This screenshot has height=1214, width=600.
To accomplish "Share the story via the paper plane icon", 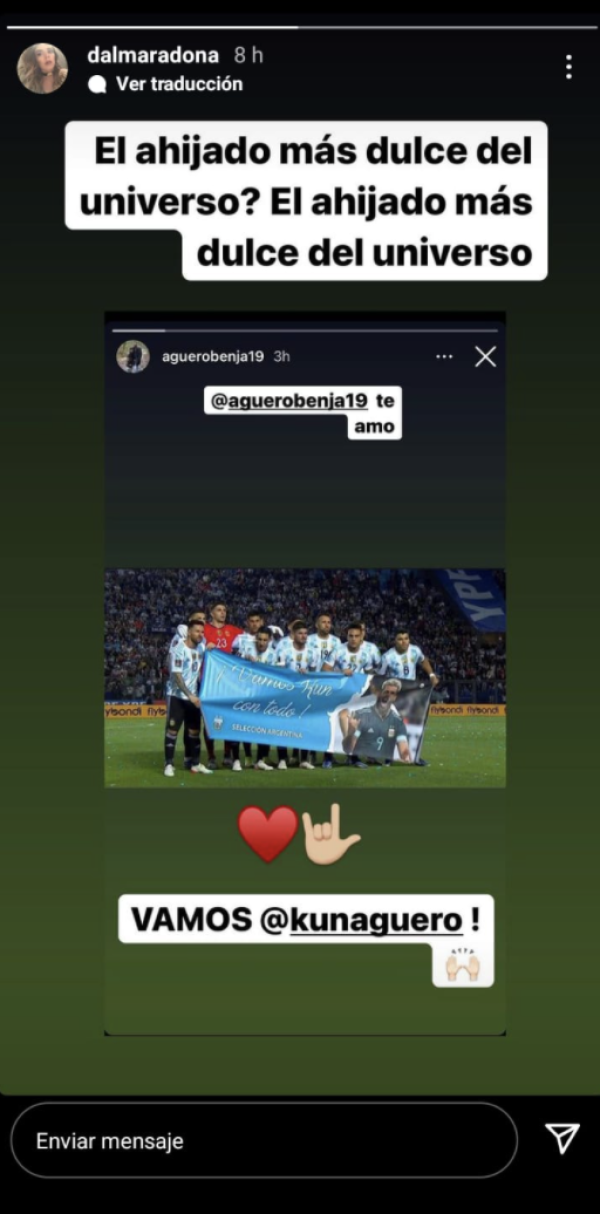I will coord(562,1140).
